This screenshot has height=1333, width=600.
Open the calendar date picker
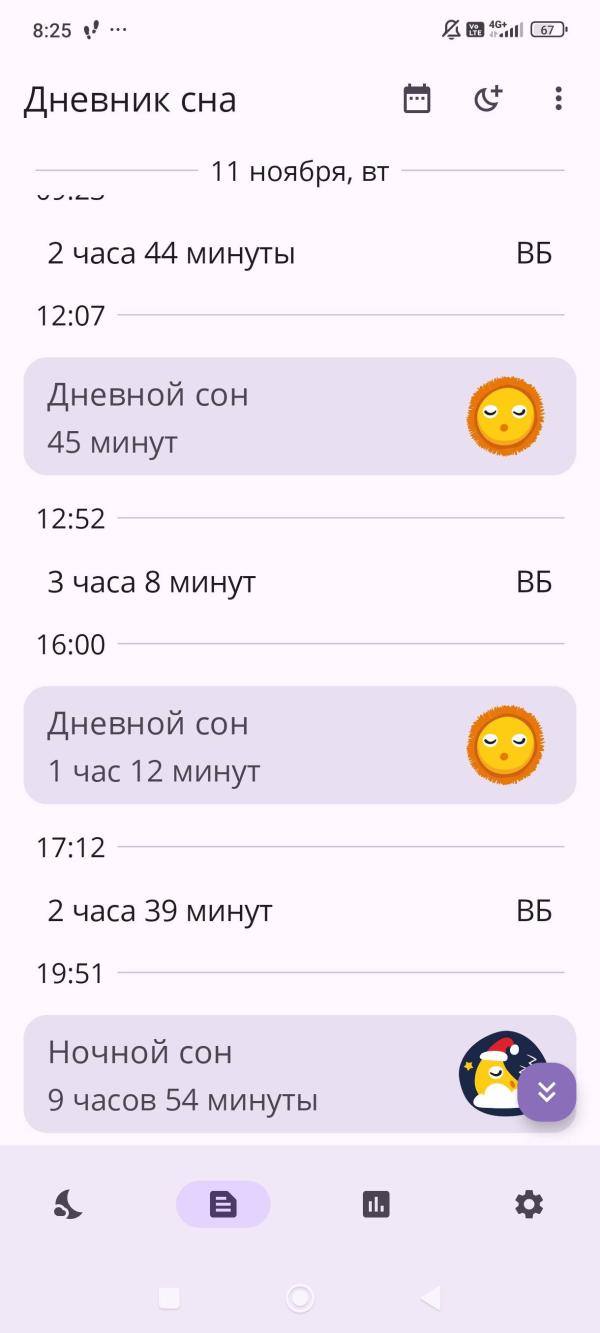click(x=417, y=99)
